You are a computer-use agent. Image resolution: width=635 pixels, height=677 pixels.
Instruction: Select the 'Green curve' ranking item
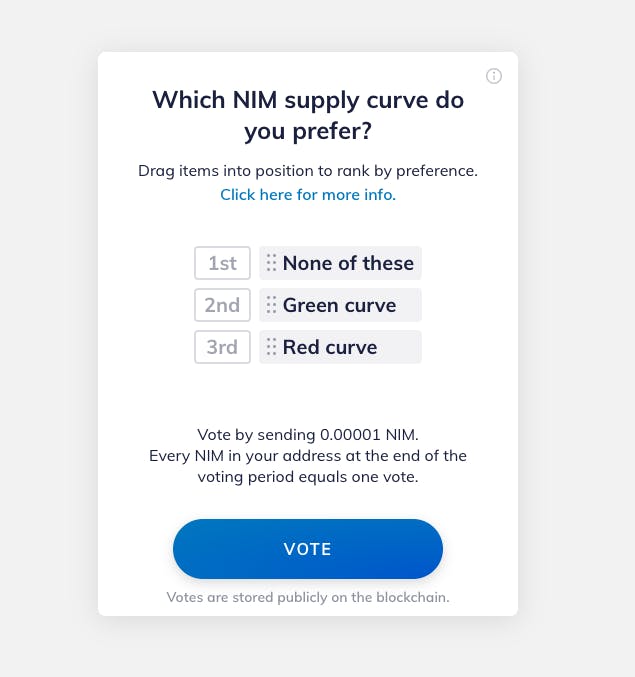(340, 305)
